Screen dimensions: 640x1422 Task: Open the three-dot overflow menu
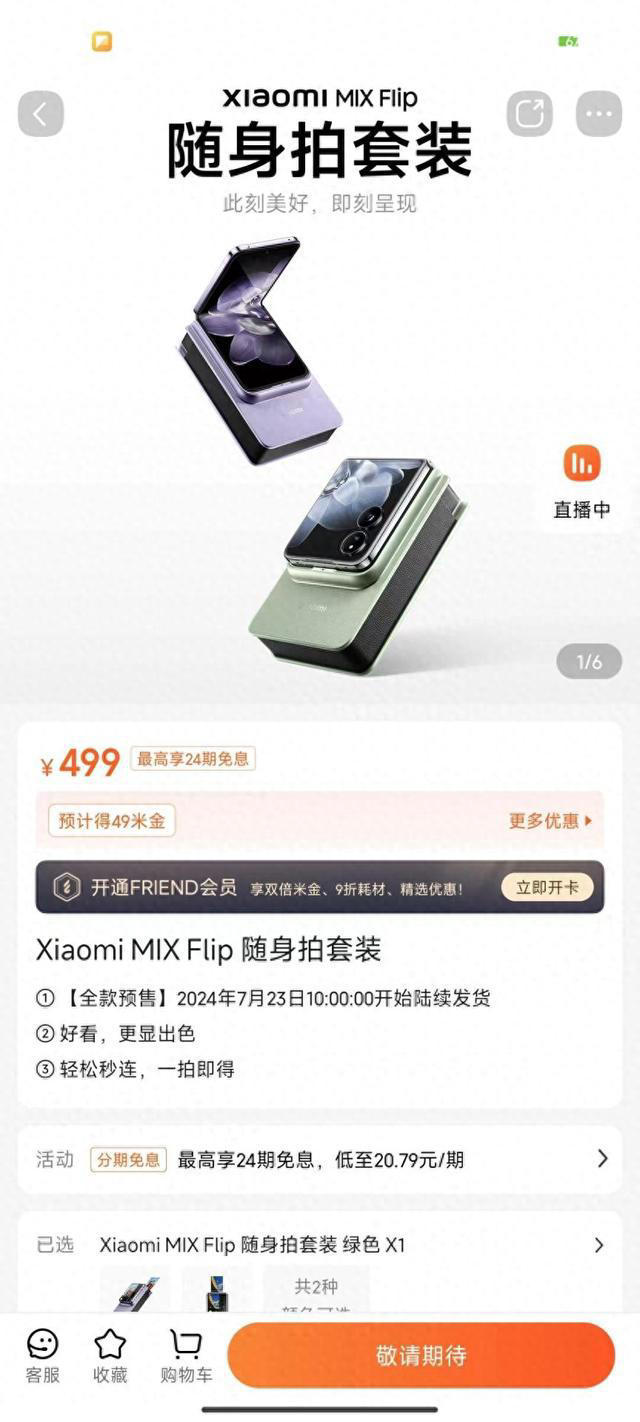point(598,114)
